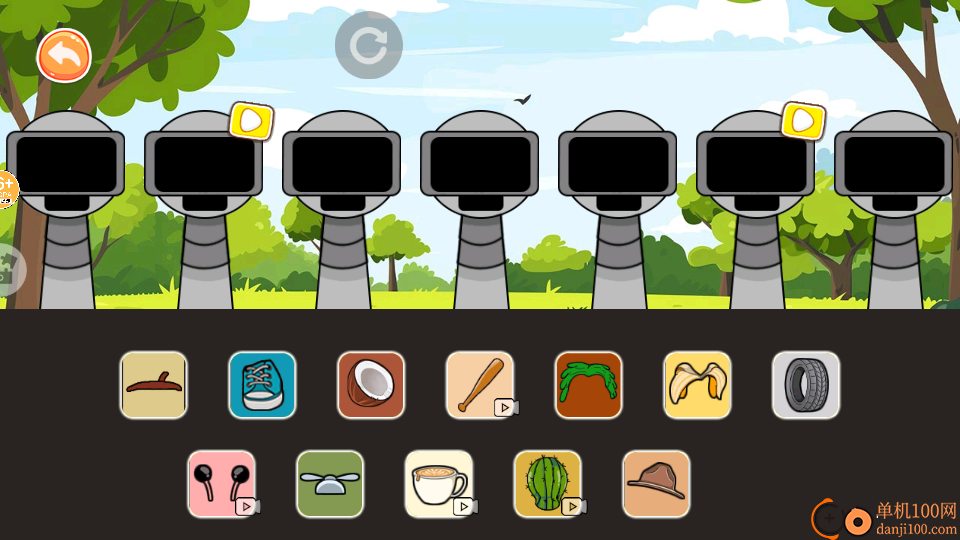Pick the green cactus item
This screenshot has width=960, height=540.
click(x=547, y=484)
